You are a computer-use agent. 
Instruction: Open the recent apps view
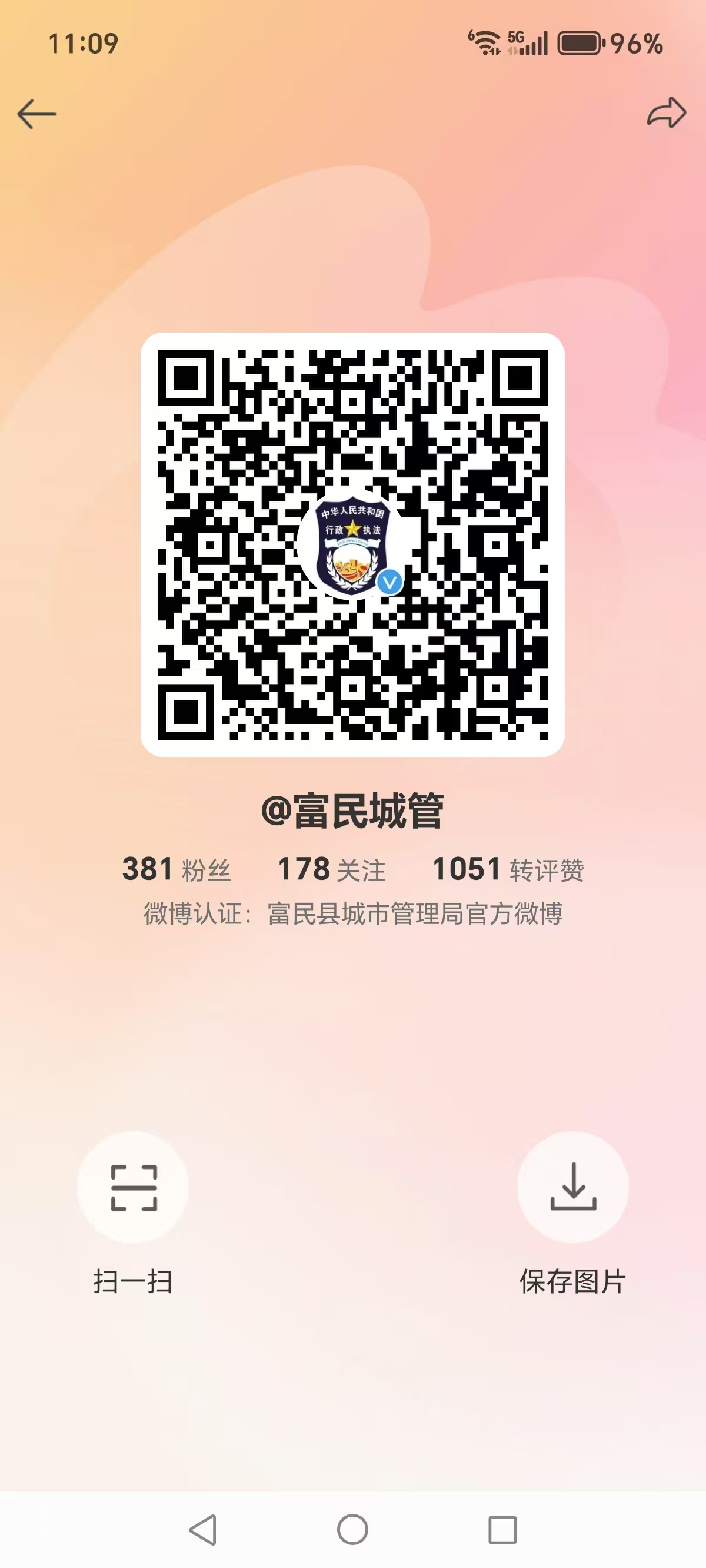pos(502,1530)
